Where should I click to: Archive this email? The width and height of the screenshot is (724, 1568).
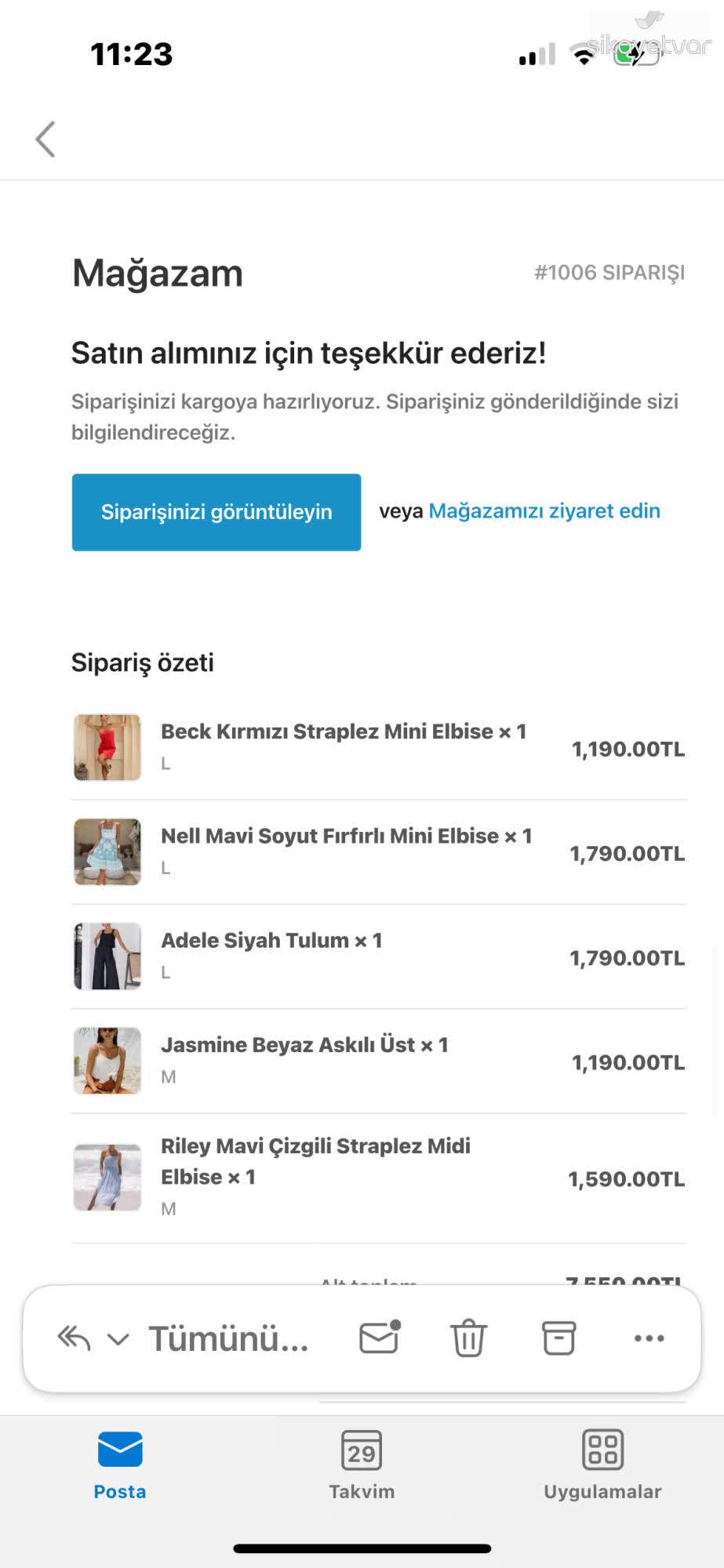click(559, 1338)
